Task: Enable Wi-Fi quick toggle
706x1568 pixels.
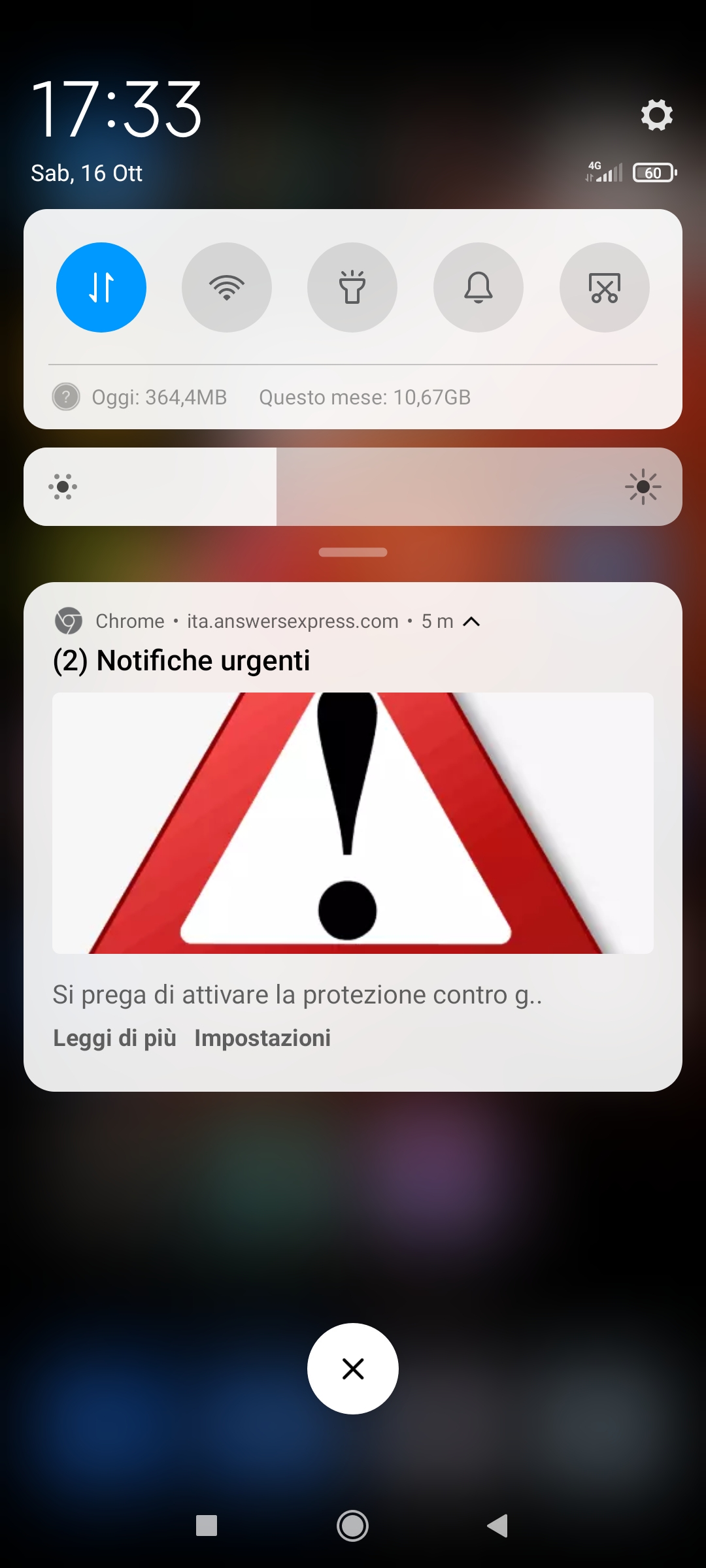Action: click(227, 287)
